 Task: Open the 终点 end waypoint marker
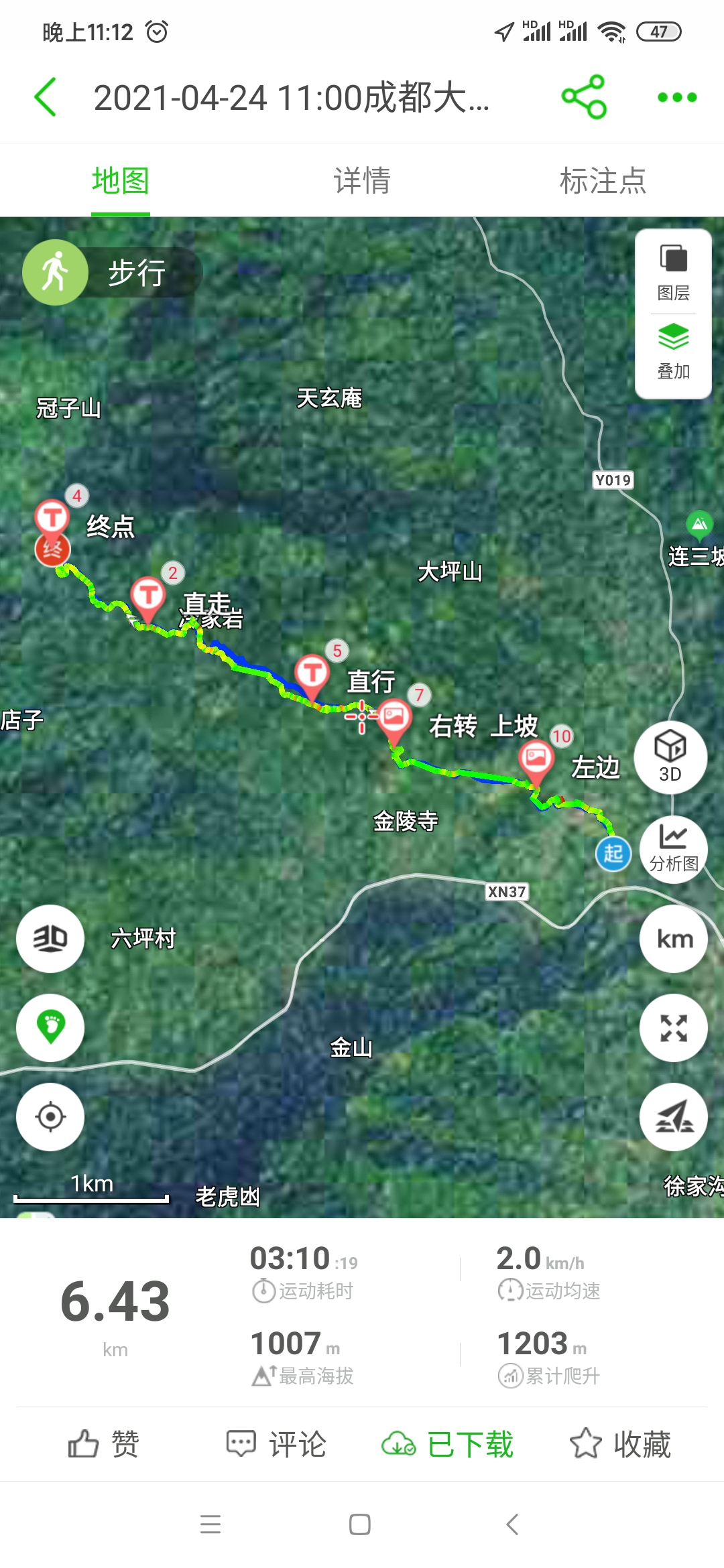click(x=52, y=549)
